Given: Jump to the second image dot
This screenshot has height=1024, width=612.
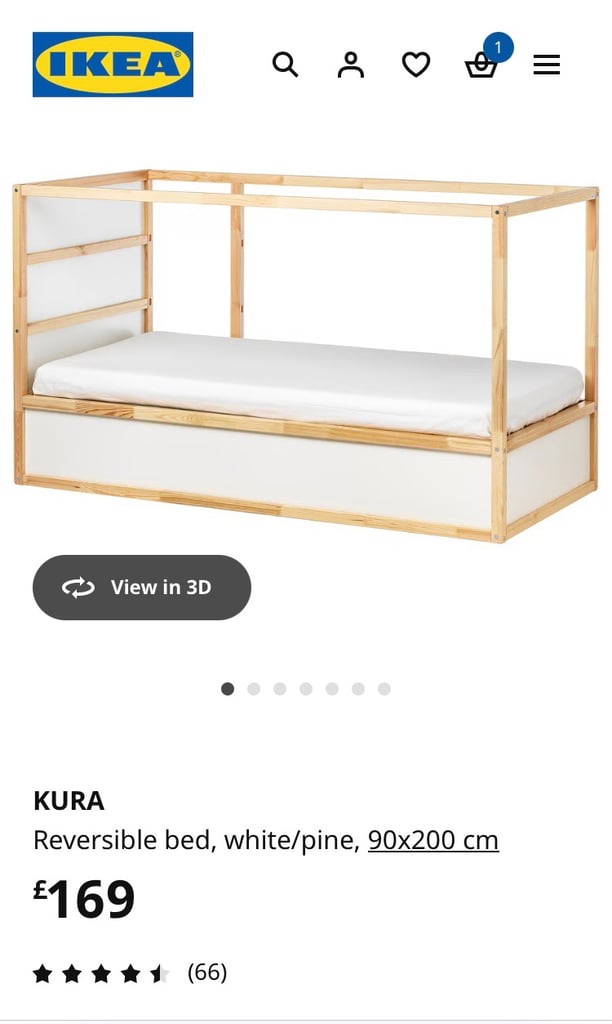Looking at the screenshot, I should point(253,689).
